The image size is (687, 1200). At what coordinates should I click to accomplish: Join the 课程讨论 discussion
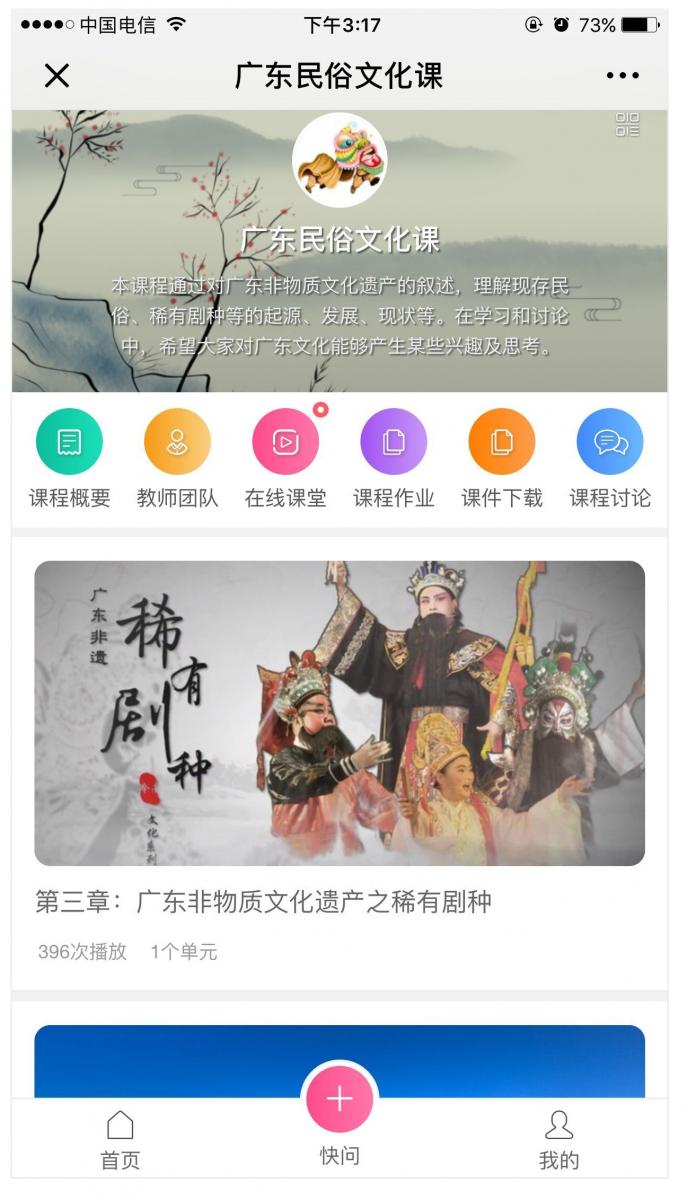tap(609, 443)
